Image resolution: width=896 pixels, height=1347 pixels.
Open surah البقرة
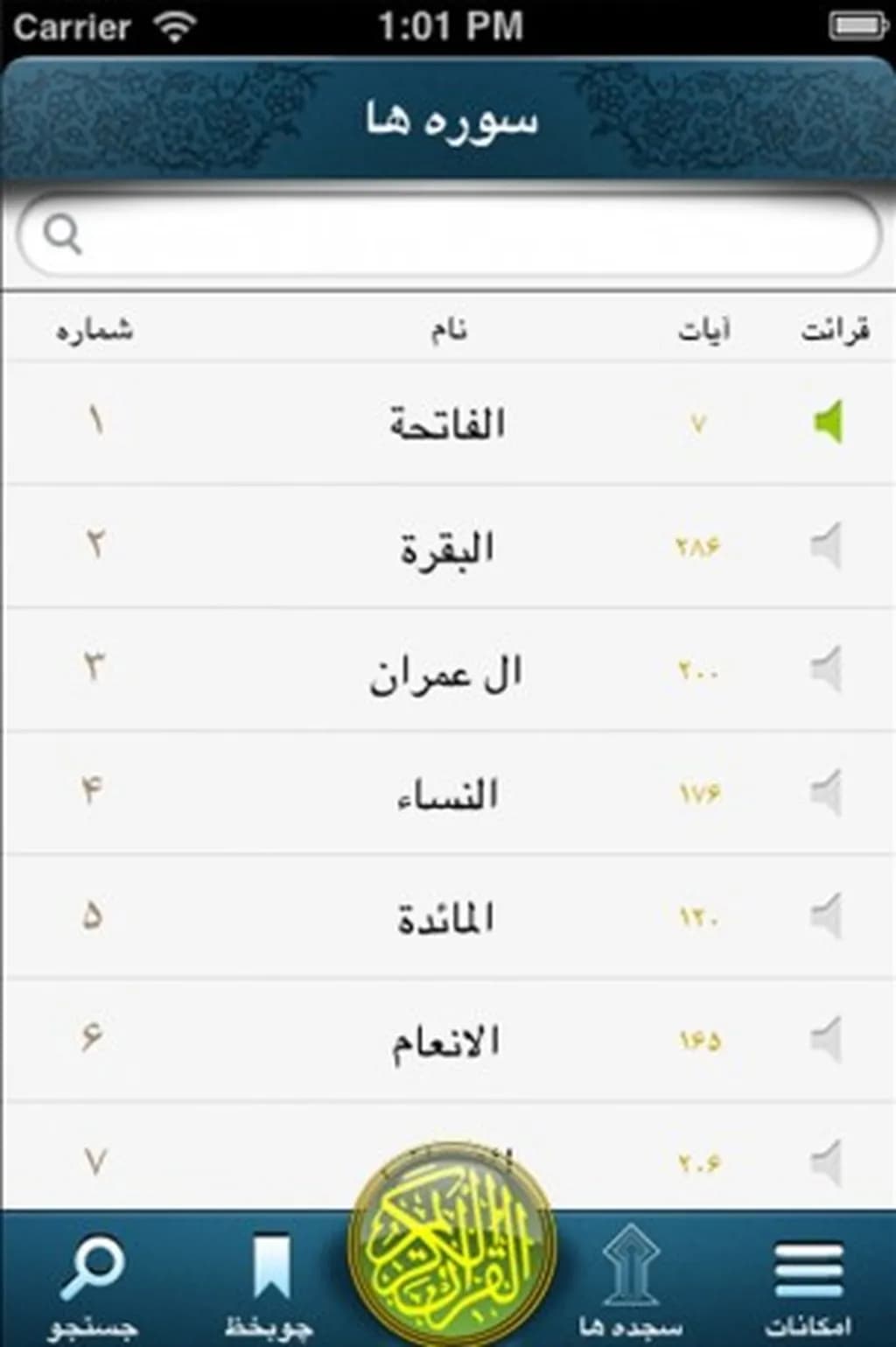(447, 549)
